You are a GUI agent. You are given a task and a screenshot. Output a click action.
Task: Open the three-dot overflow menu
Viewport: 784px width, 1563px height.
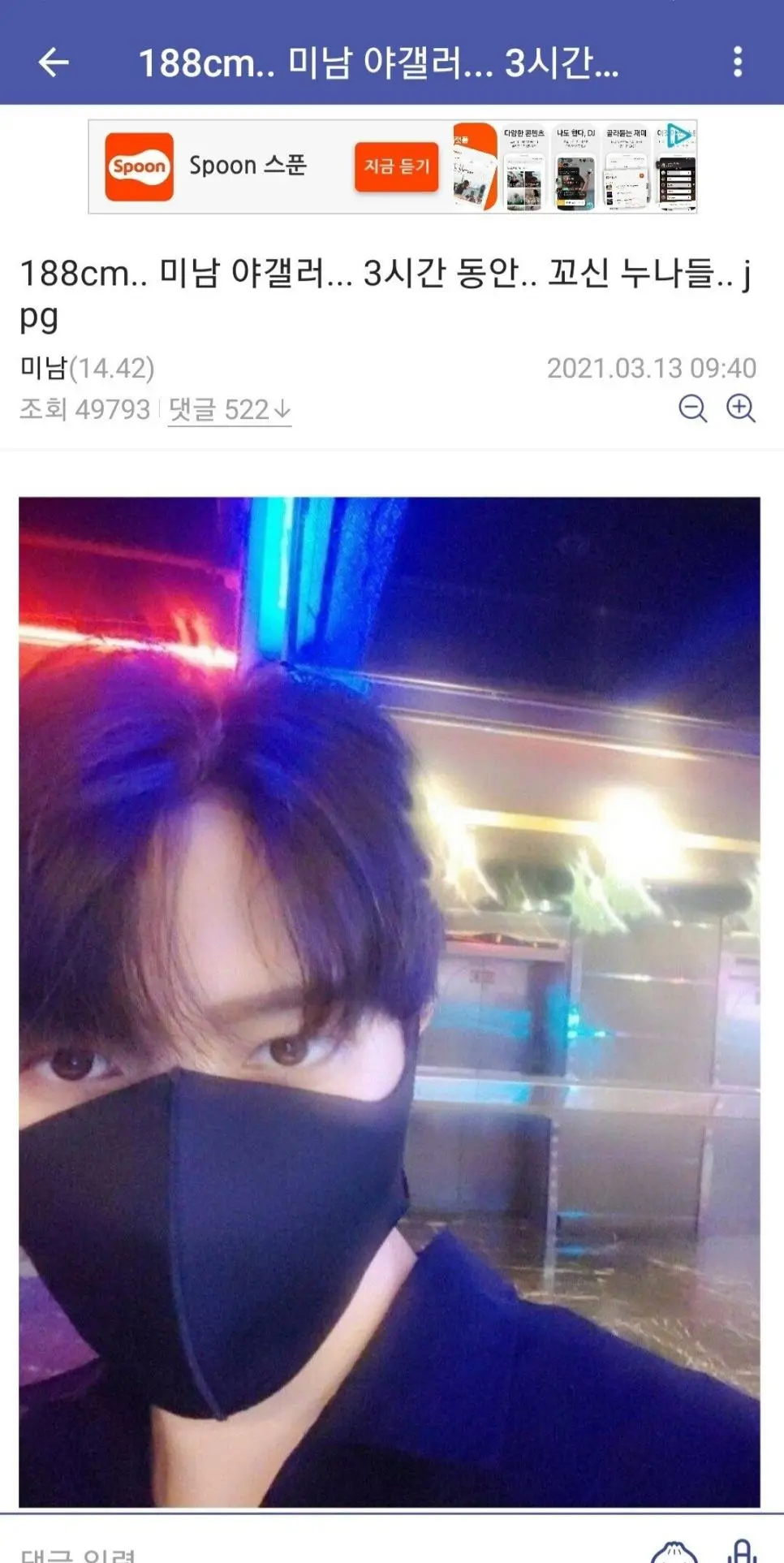[x=737, y=62]
